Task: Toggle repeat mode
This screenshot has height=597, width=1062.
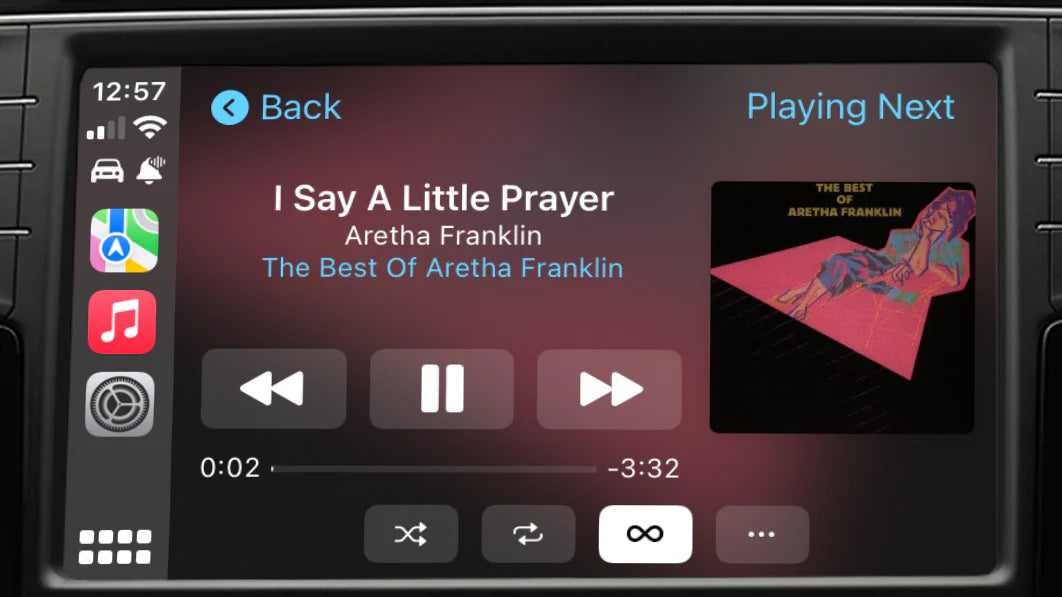Action: pos(528,534)
